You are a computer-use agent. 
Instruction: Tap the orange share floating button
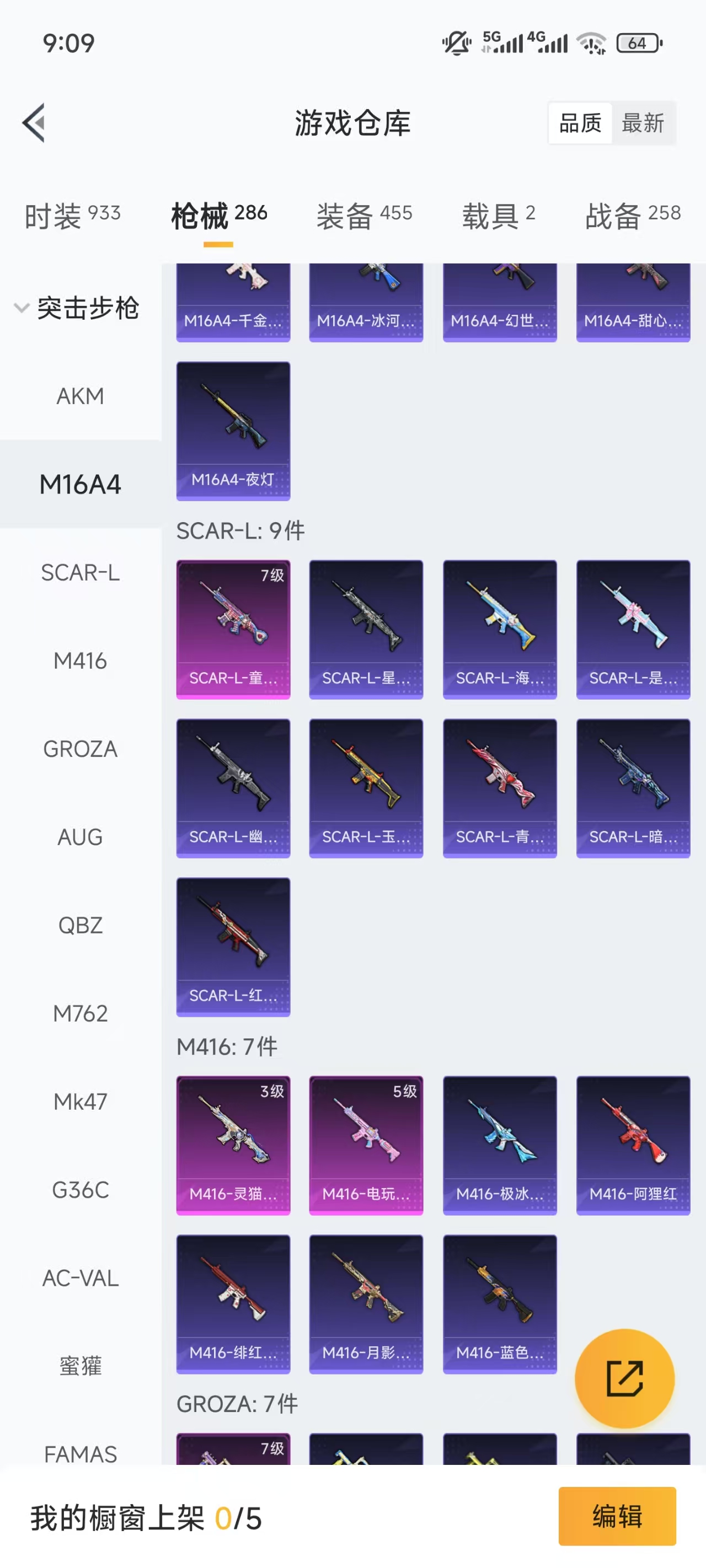coord(624,1378)
